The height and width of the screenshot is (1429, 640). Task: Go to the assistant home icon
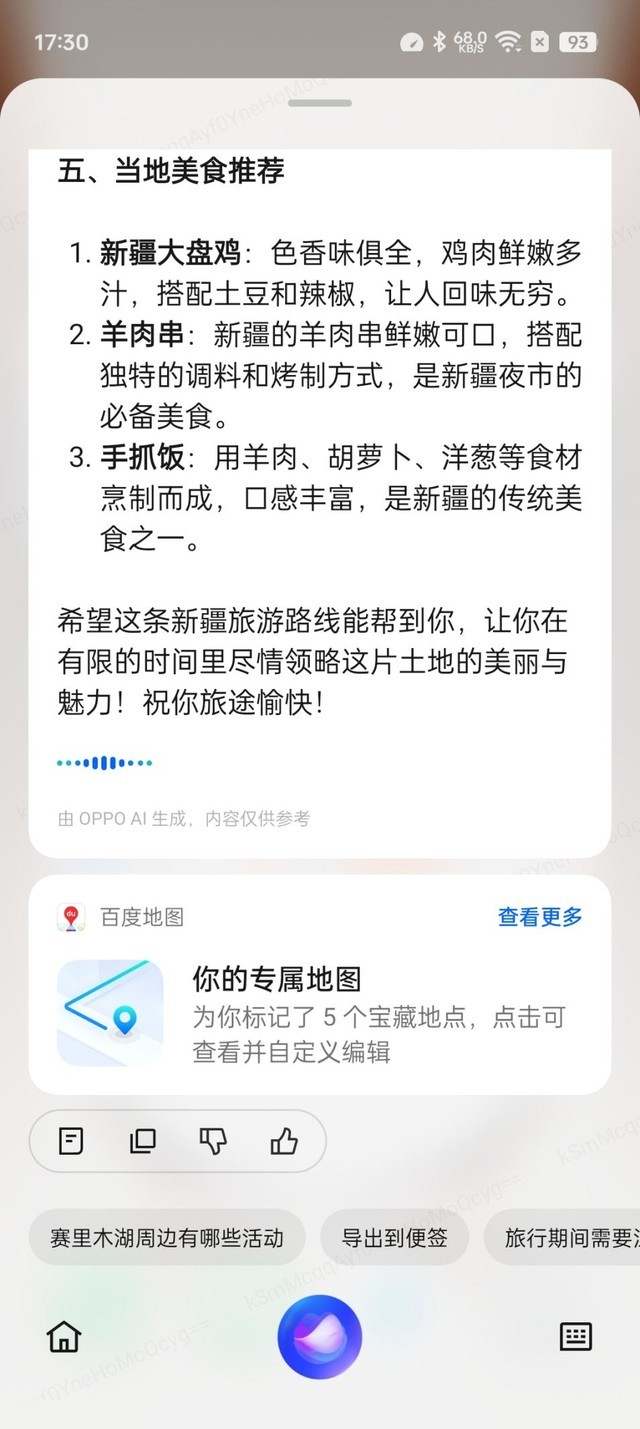coord(64,1336)
